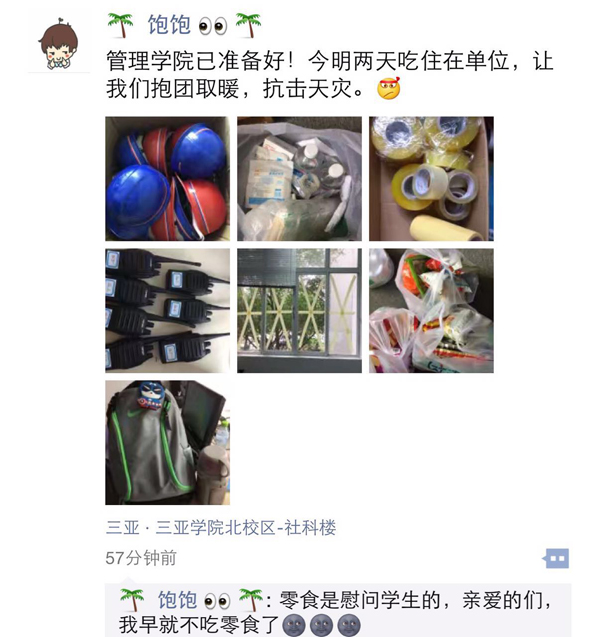600x637 pixels.
Task: Enlarge the photo of tape rolls
Action: [x=430, y=178]
